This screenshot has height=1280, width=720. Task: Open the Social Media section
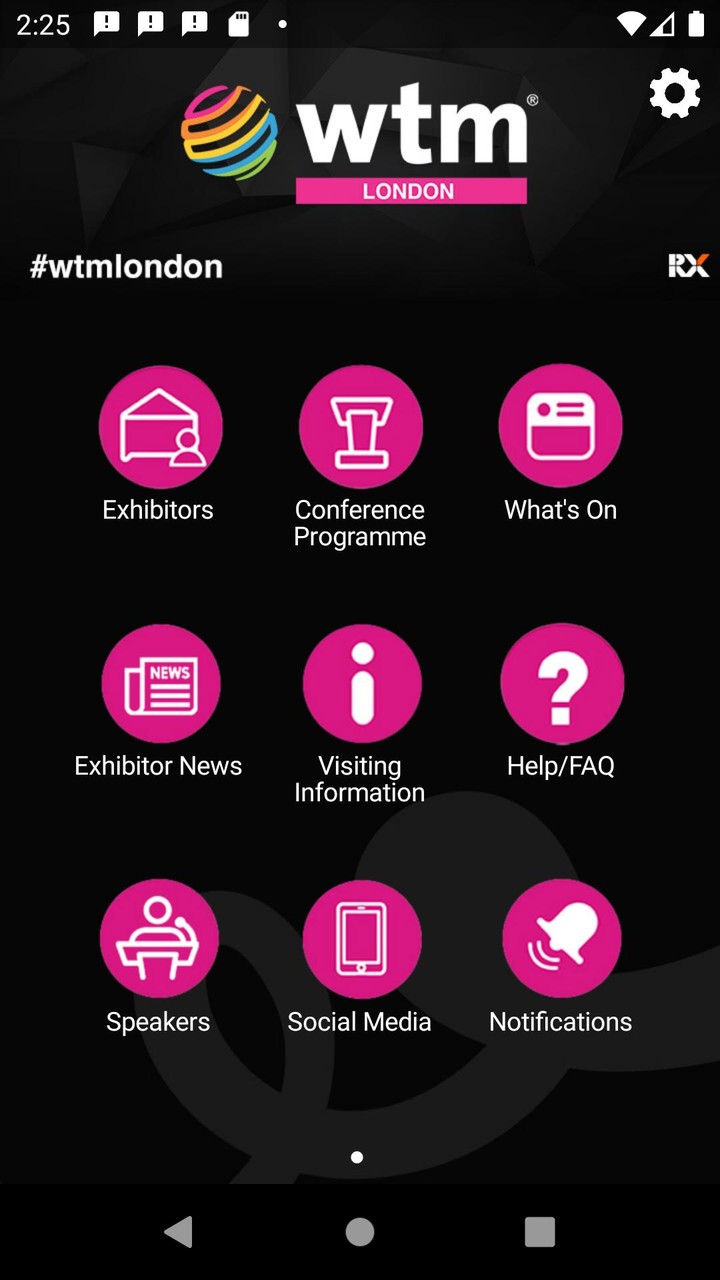pyautogui.click(x=361, y=938)
